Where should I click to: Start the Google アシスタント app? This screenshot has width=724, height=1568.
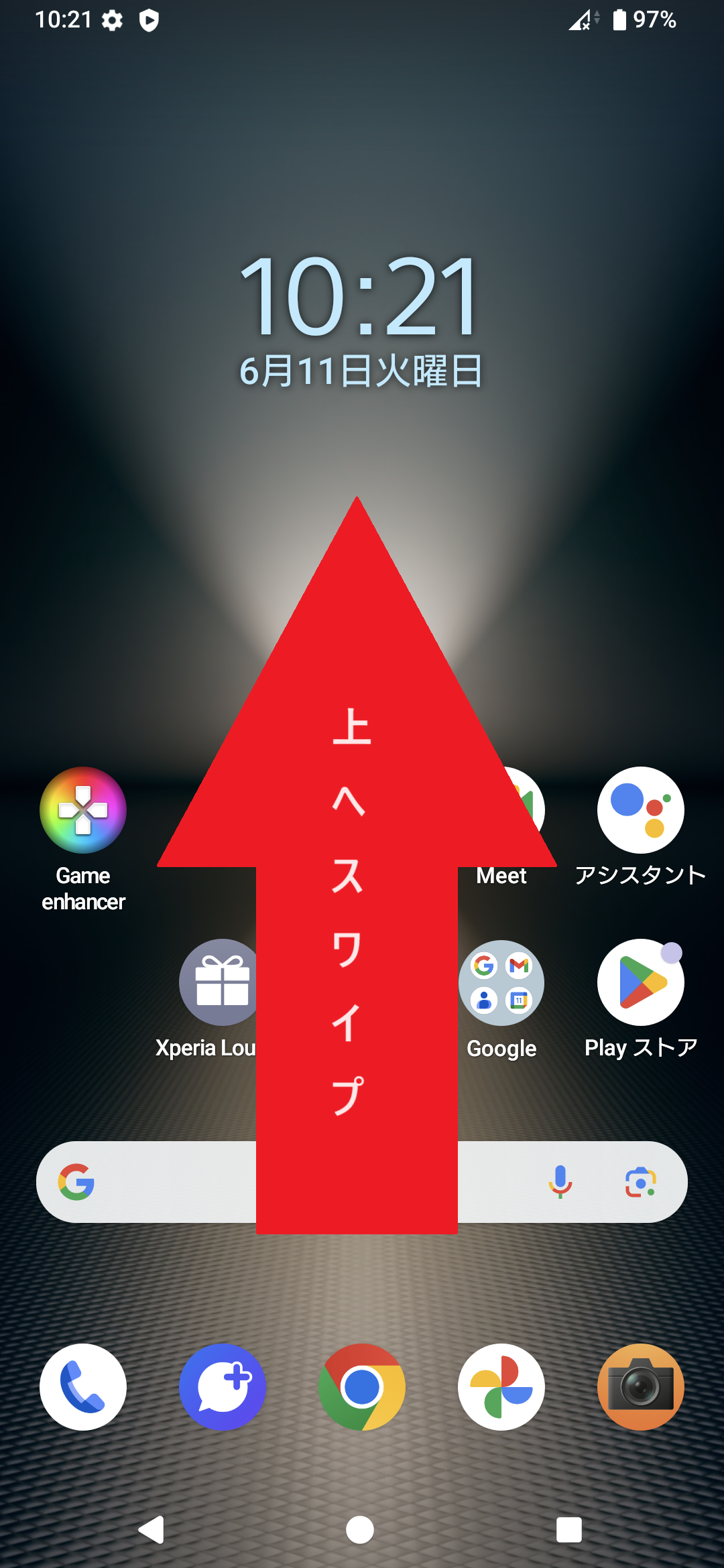pos(640,809)
